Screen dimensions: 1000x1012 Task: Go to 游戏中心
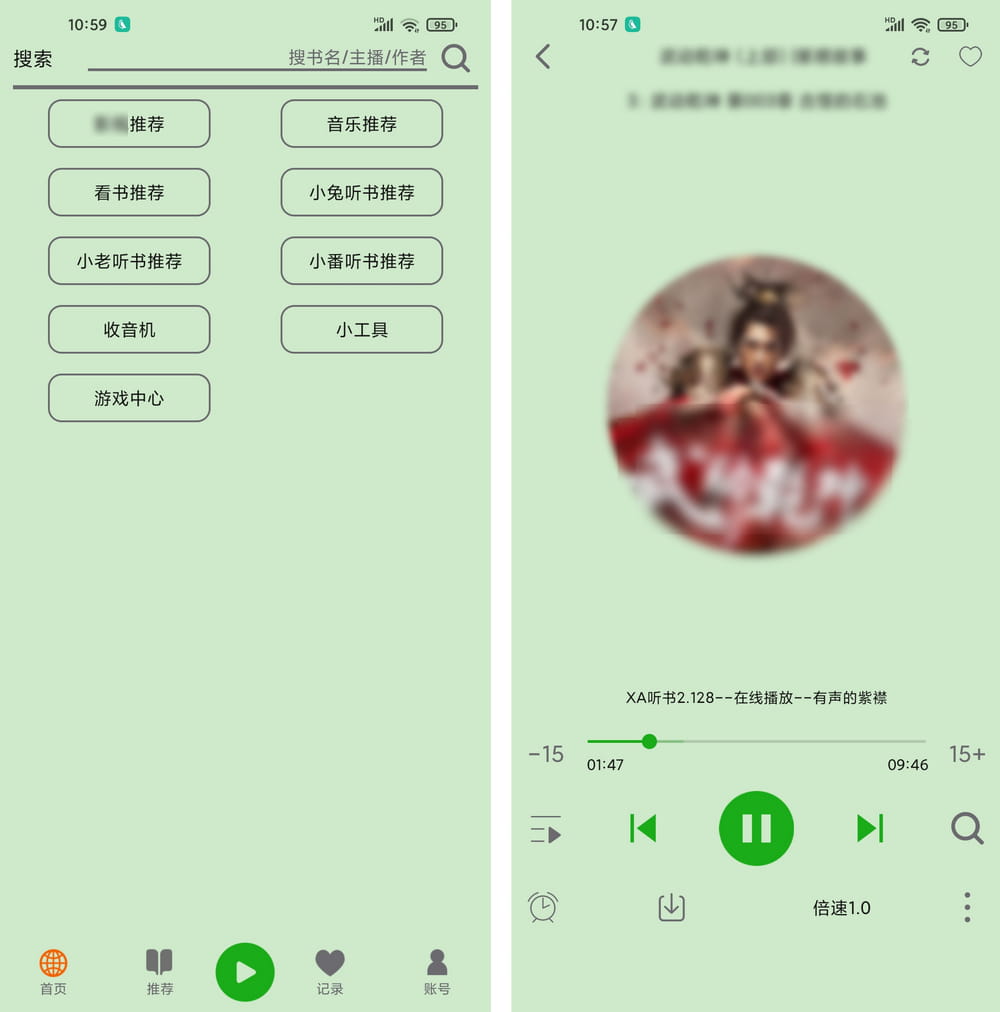pyautogui.click(x=129, y=398)
